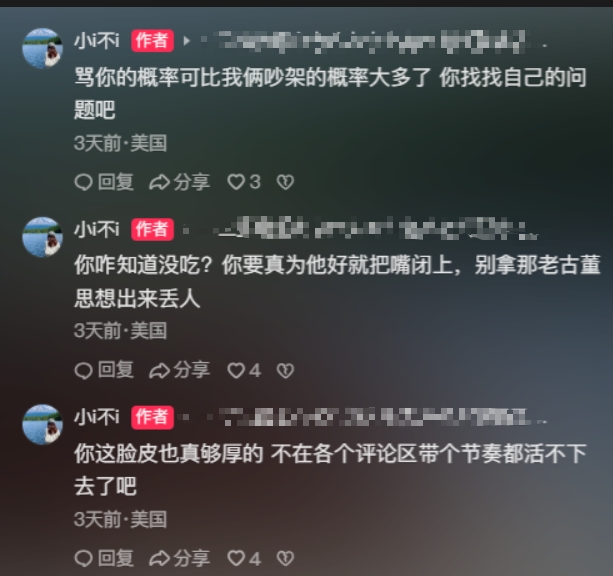Open 小i不i's avatar beside the "你这脸皮也真够厚的" comment
Viewport: 613px width, 576px height.
43,424
